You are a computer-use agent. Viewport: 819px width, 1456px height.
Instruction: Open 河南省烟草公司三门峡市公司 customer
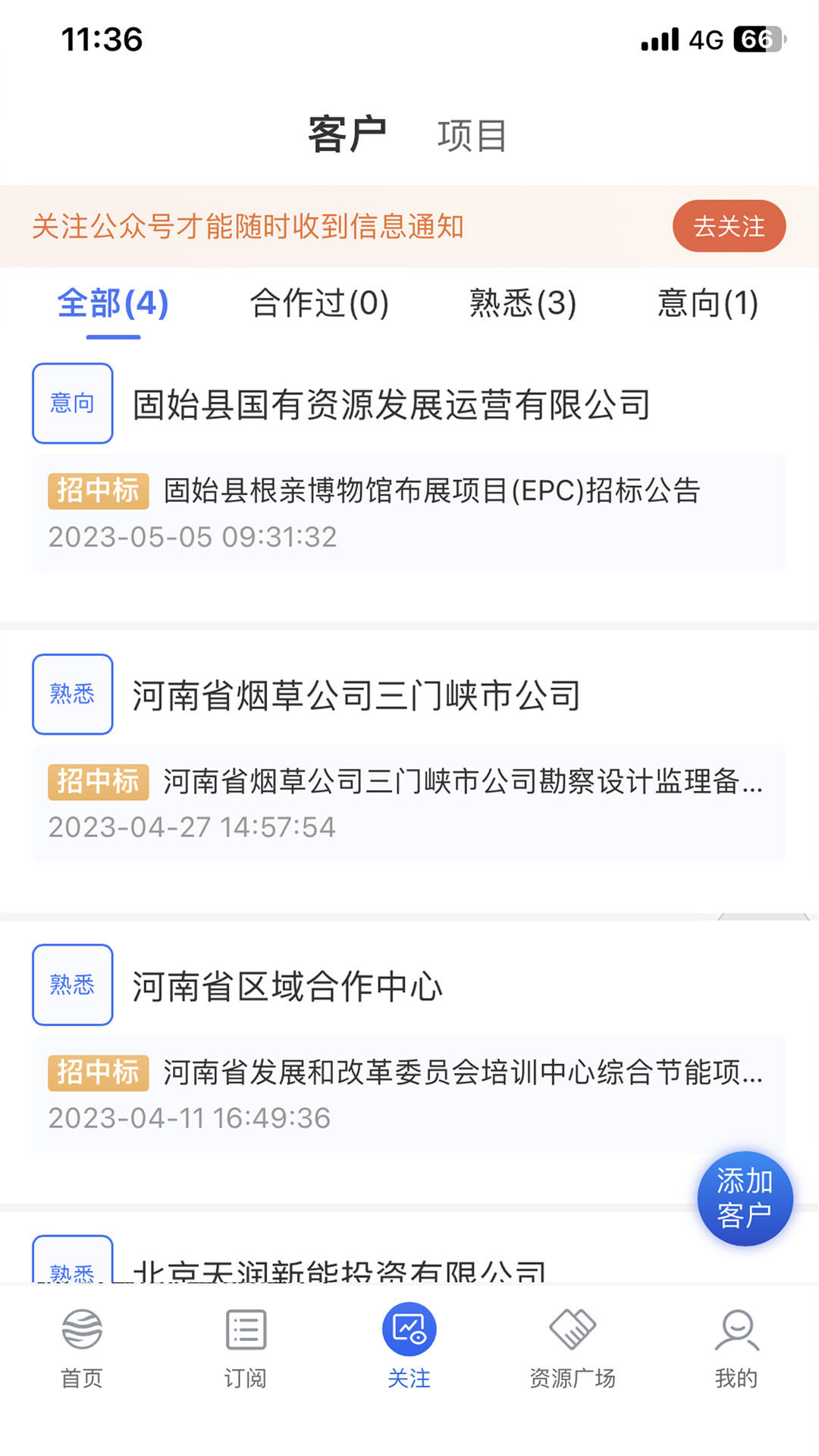(x=356, y=695)
